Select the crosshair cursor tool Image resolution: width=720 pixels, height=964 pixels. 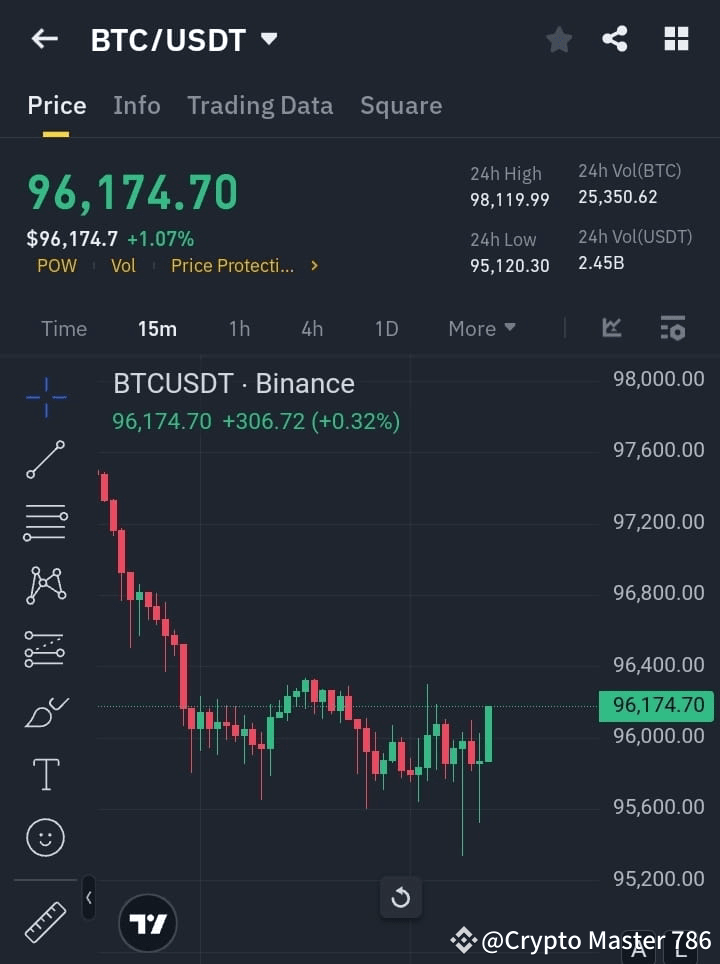coord(44,397)
